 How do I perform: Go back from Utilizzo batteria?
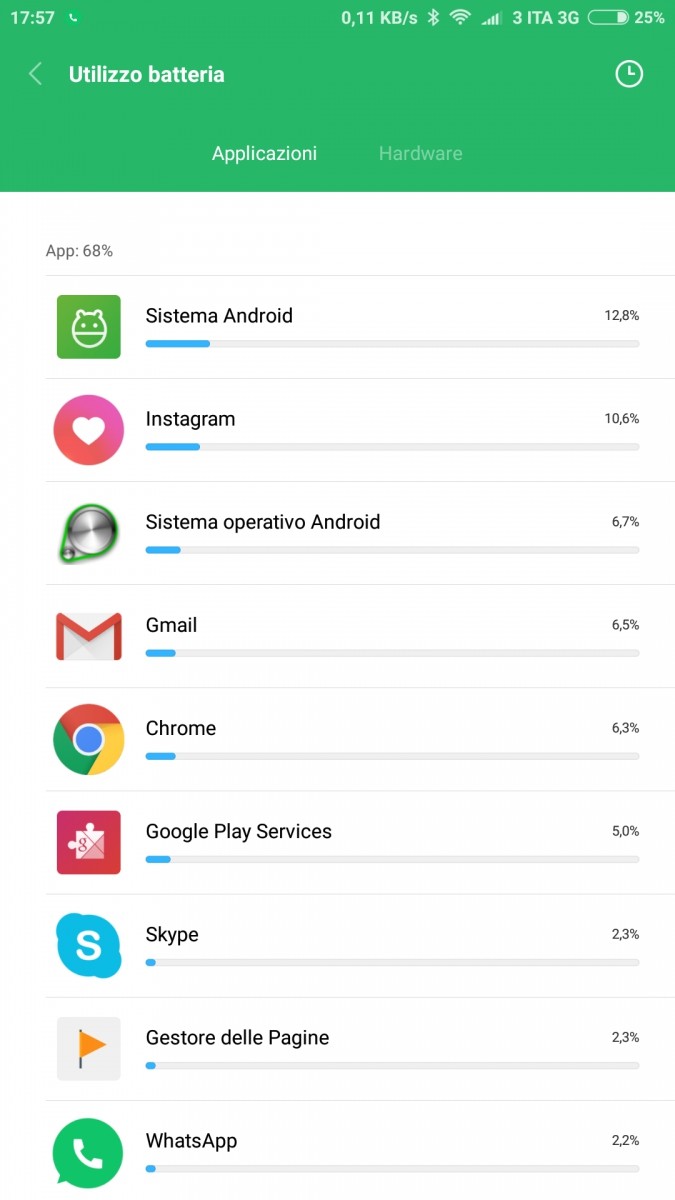[x=36, y=74]
